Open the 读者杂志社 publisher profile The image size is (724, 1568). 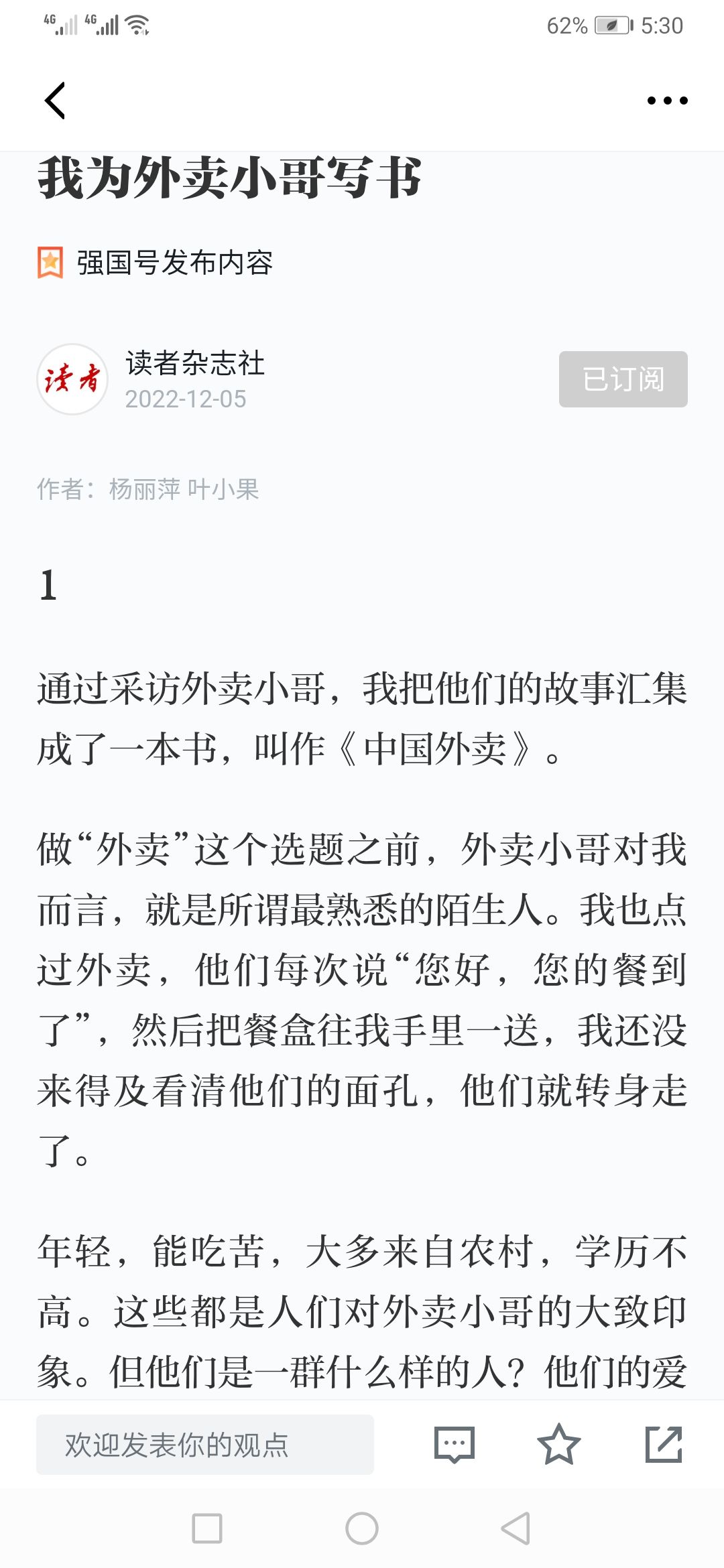tap(195, 363)
